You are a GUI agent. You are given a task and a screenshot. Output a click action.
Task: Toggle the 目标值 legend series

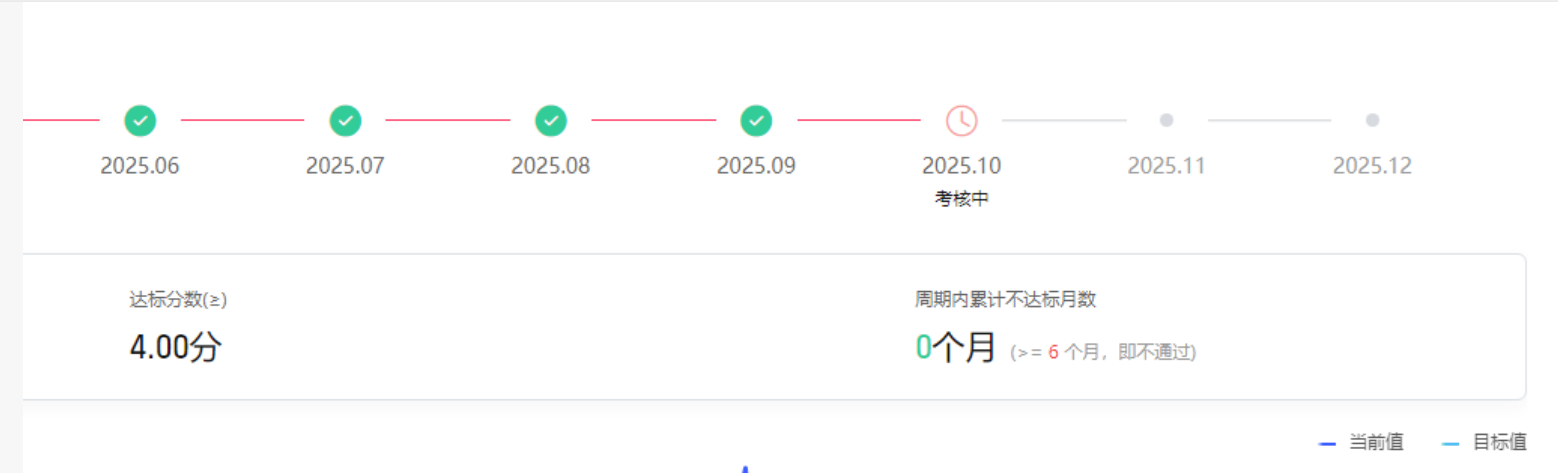click(x=1485, y=442)
